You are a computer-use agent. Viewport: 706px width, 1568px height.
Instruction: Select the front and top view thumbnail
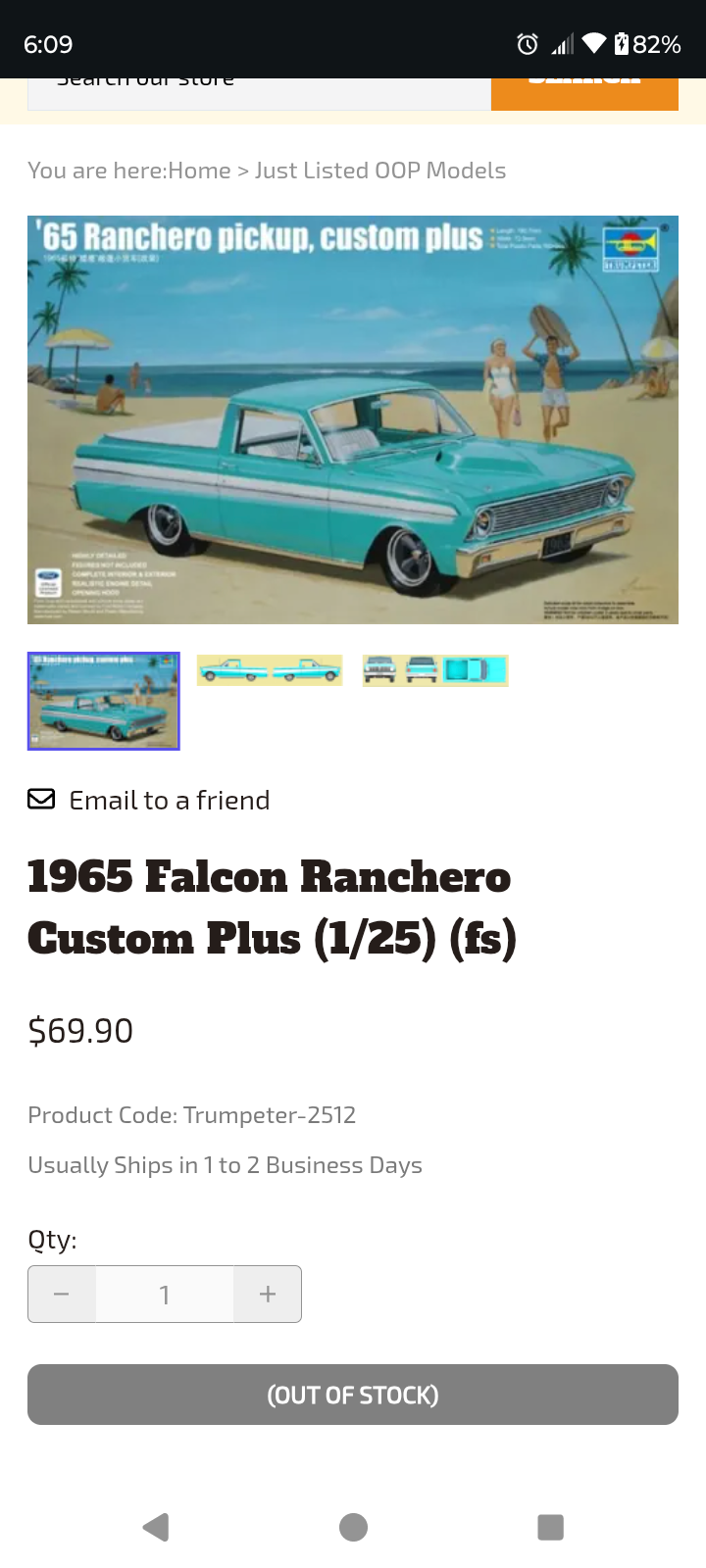coord(435,670)
